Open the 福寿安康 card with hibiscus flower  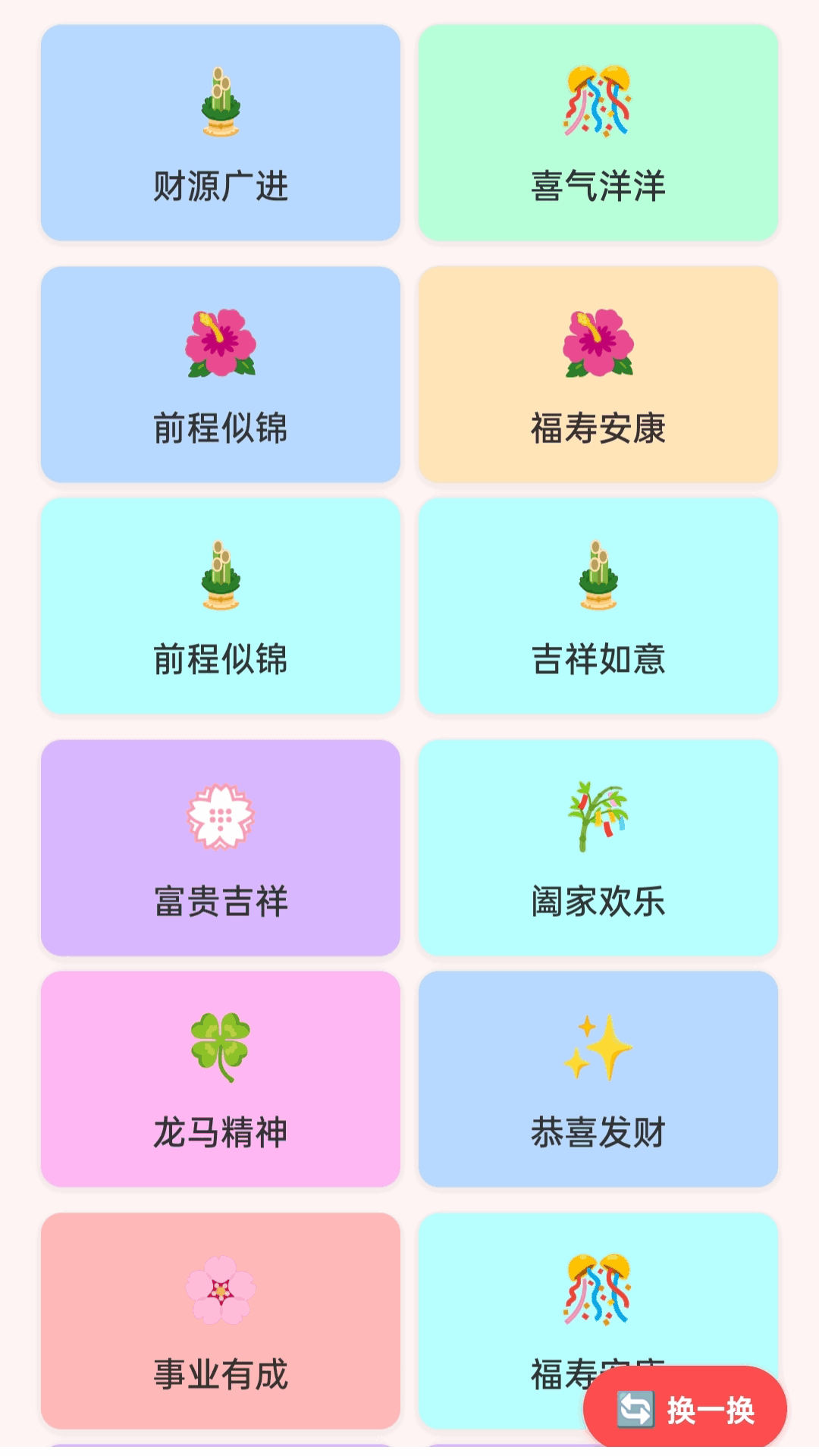(598, 377)
